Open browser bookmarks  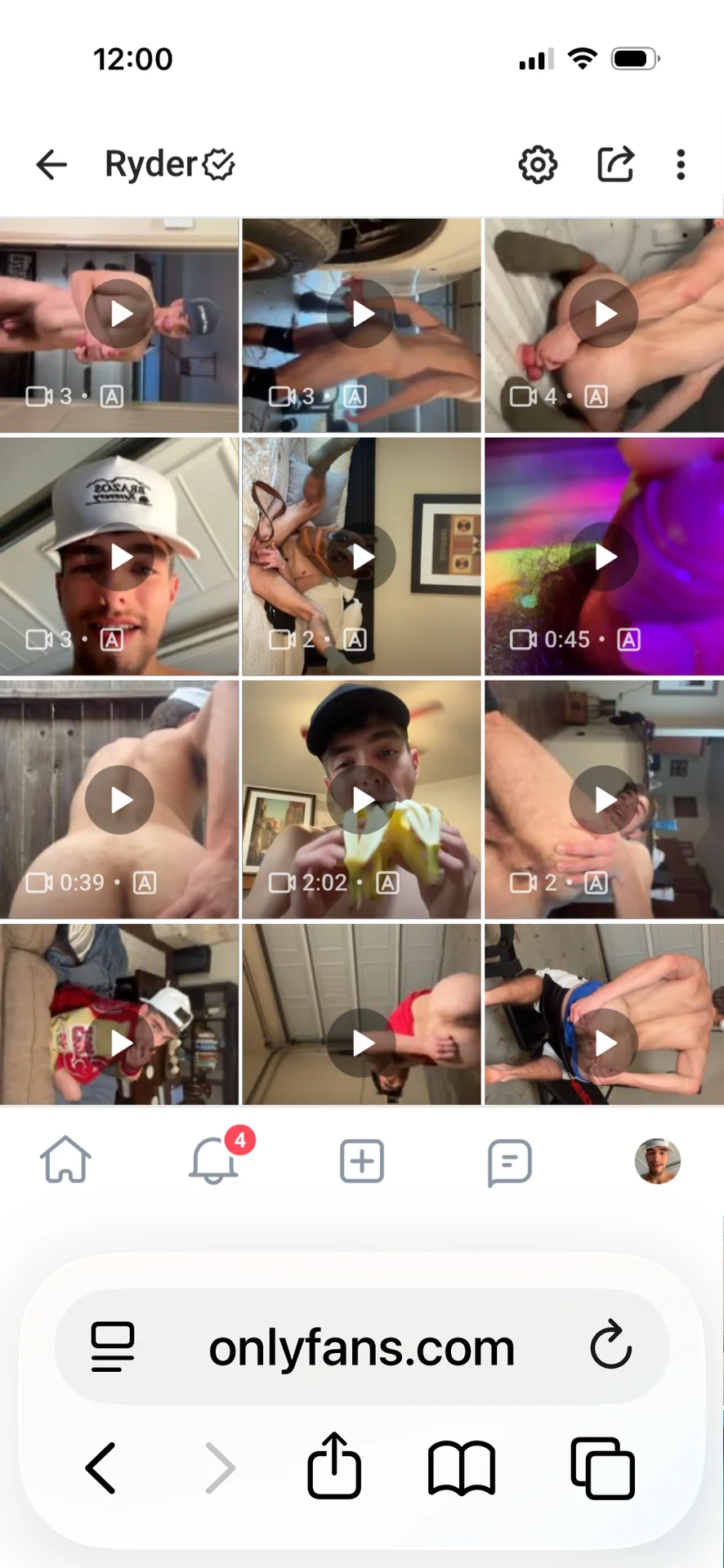[x=462, y=1467]
